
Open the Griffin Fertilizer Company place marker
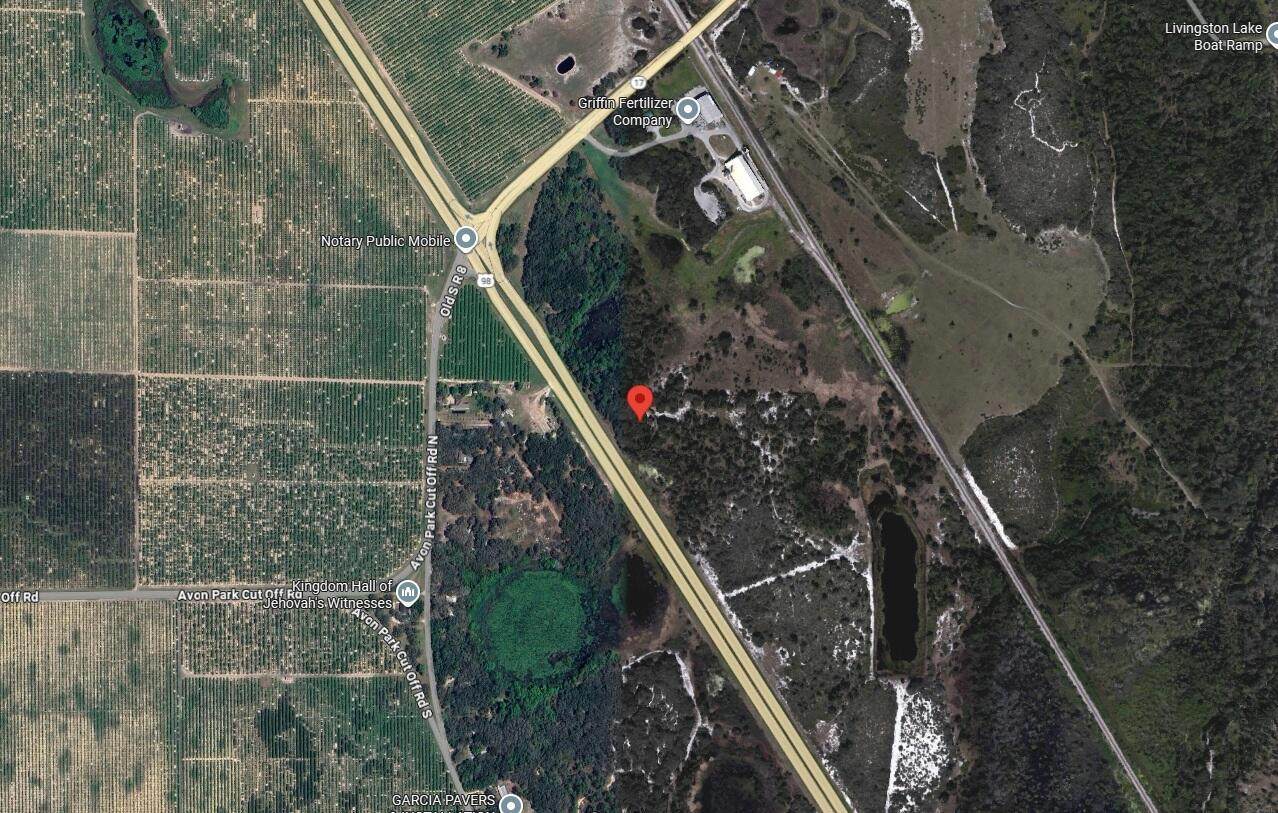coord(687,110)
